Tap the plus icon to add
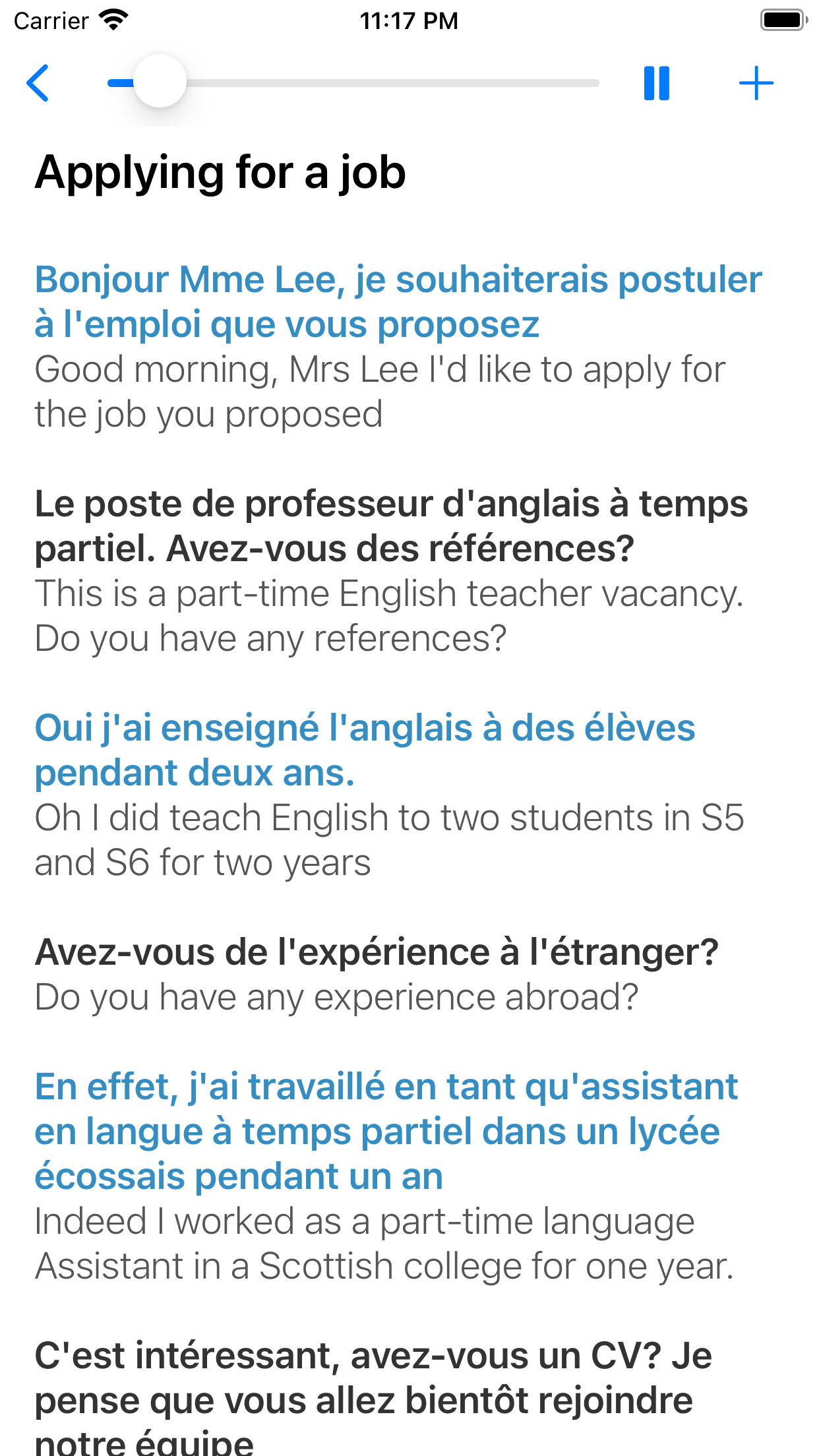The height and width of the screenshot is (1456, 819). click(x=756, y=83)
